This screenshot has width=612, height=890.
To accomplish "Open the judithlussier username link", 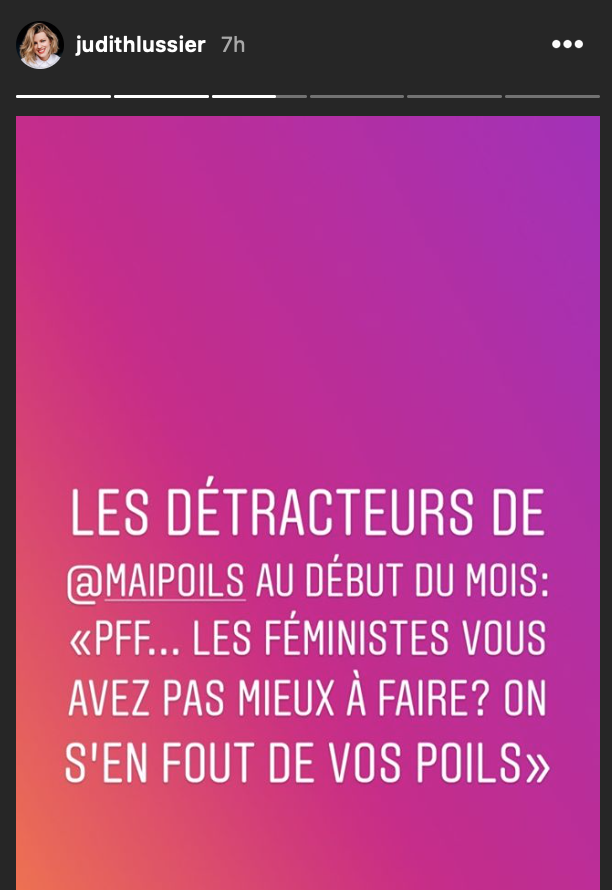I will click(140, 45).
